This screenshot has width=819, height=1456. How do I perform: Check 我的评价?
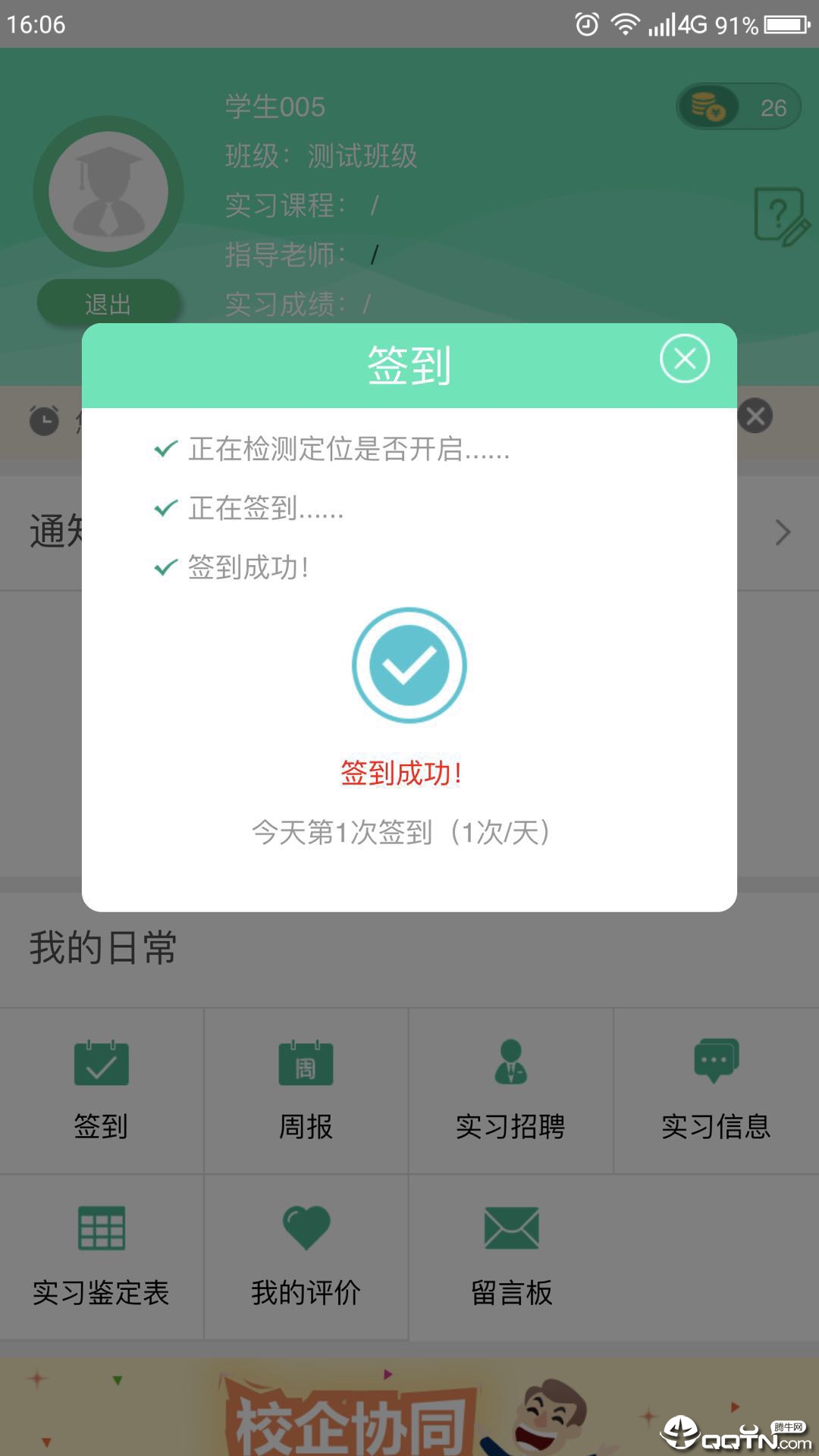[306, 1257]
